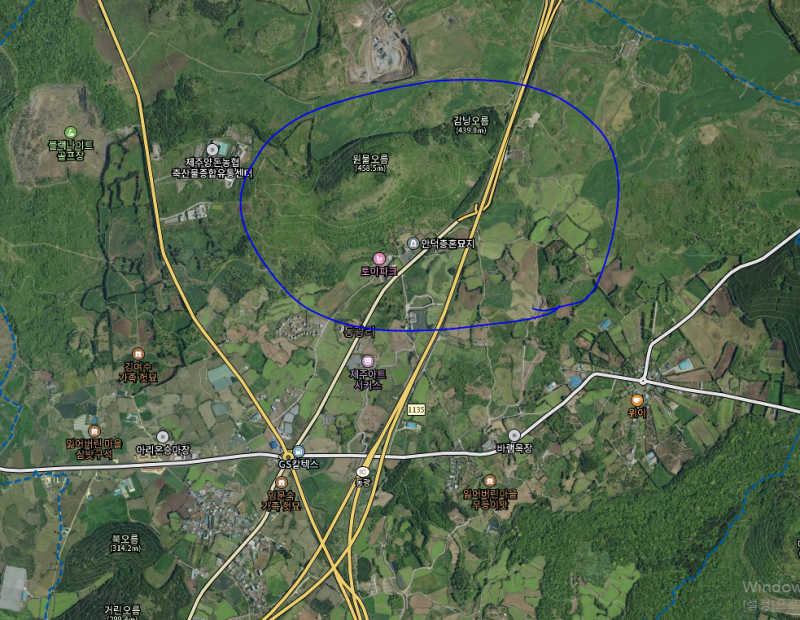The image size is (800, 620).
Task: Tap the 토이파크 place marker
Action: [379, 258]
